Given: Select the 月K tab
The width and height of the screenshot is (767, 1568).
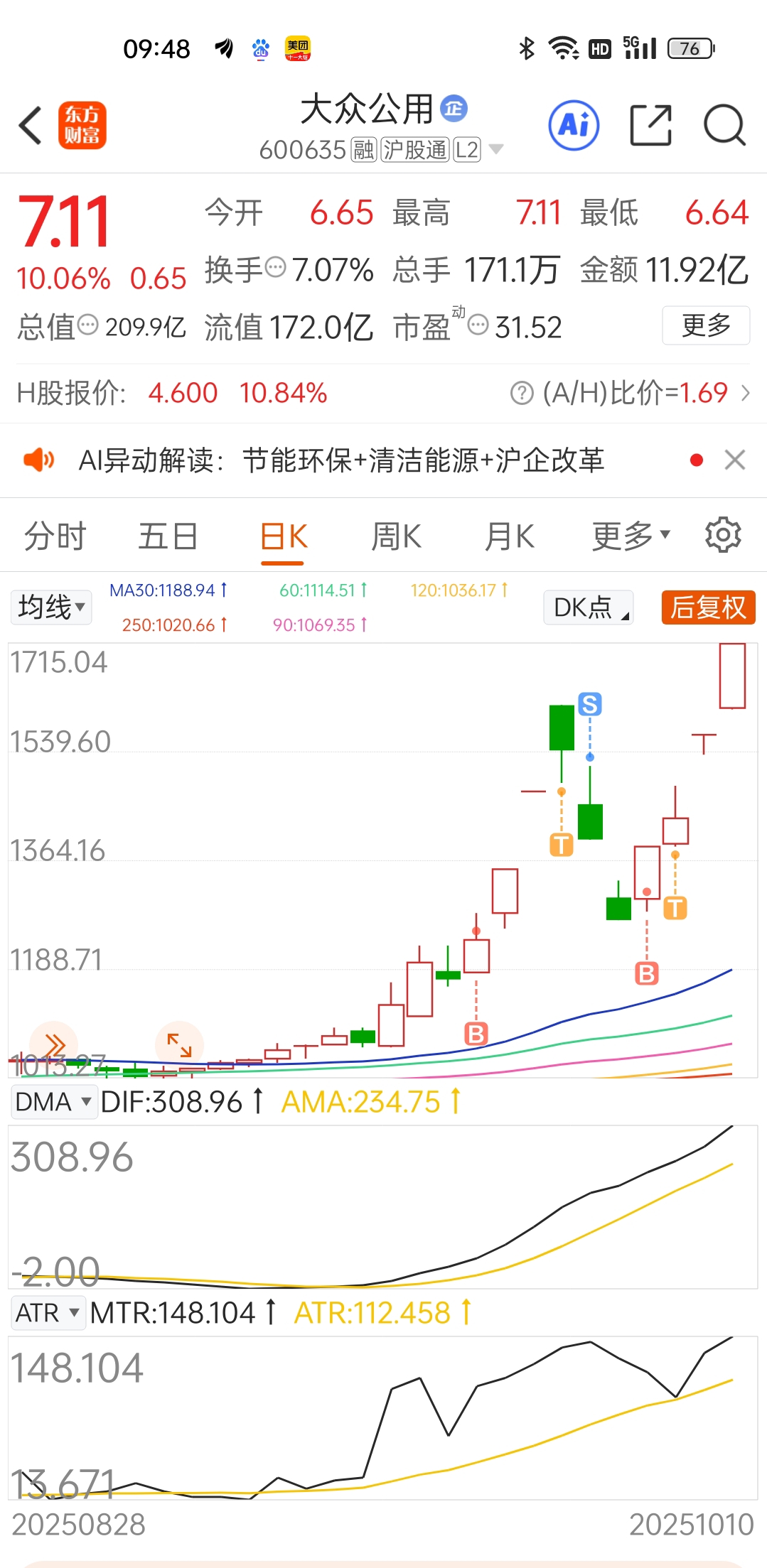Looking at the screenshot, I should tap(509, 536).
